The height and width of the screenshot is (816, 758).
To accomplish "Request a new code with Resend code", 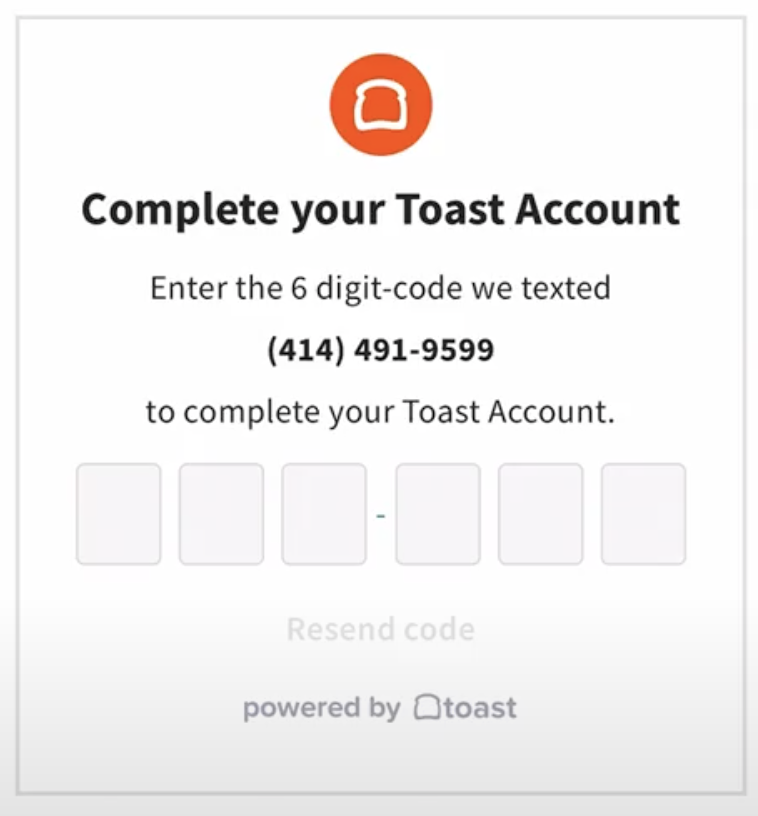I will (380, 629).
